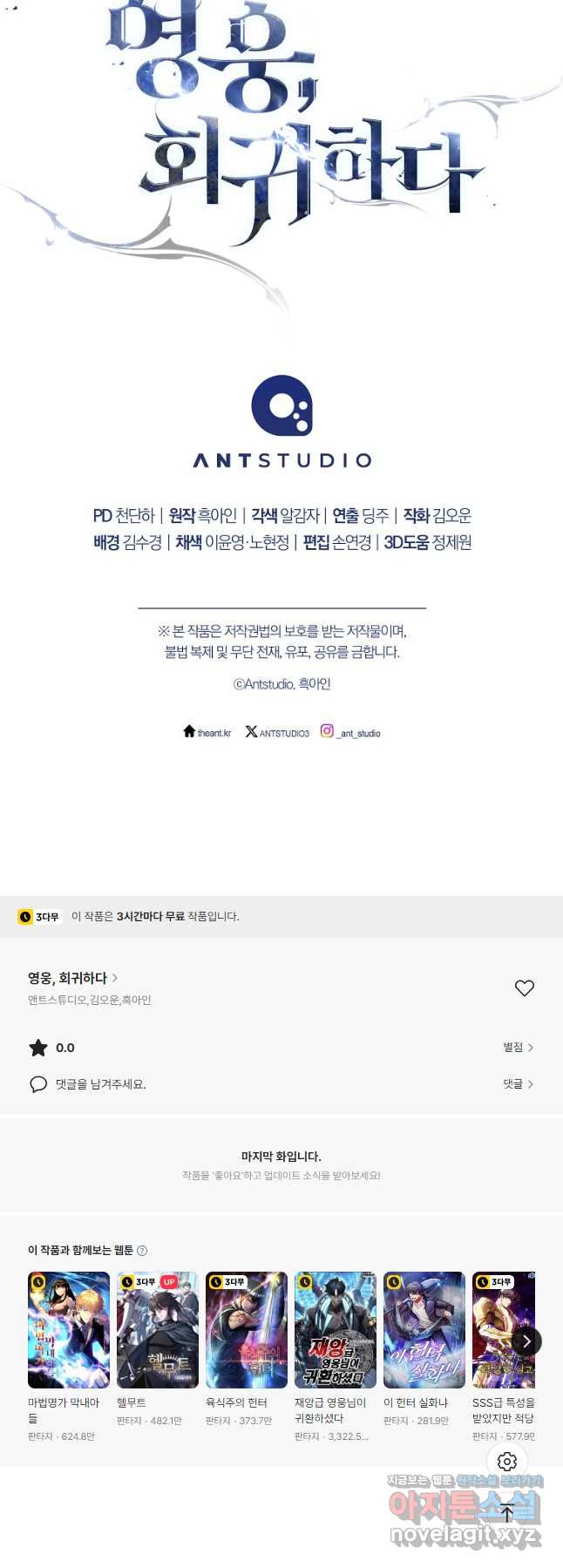The height and width of the screenshot is (1568, 563).
Task: Open the SSS급 특성을 받았지만 webtoon
Action: click(x=503, y=1329)
